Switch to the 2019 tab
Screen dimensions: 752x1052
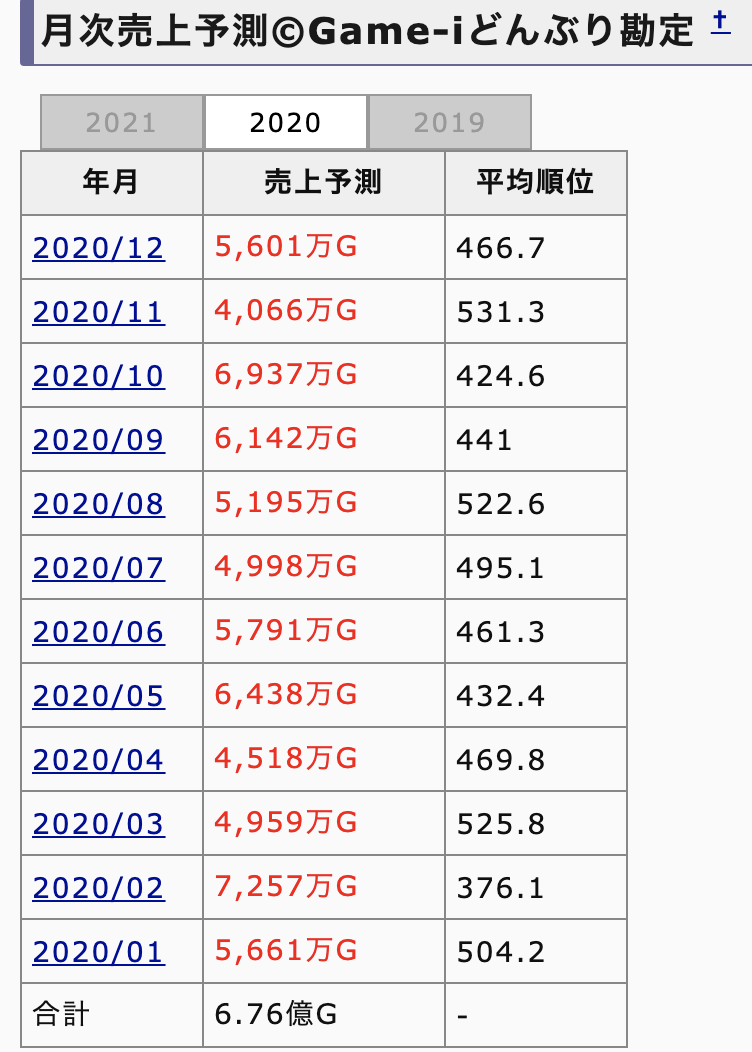(x=449, y=123)
